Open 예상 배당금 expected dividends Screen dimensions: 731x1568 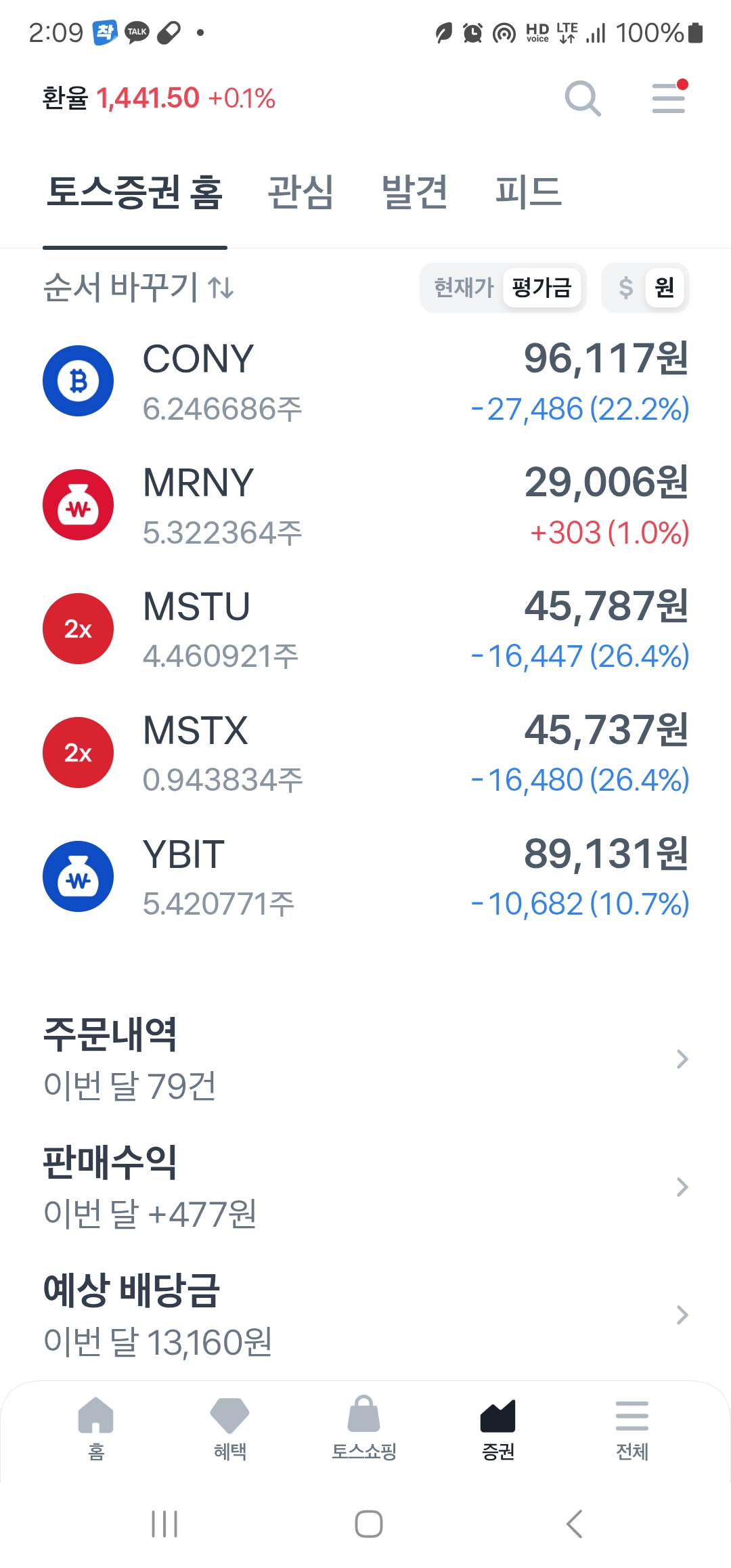point(365,1315)
